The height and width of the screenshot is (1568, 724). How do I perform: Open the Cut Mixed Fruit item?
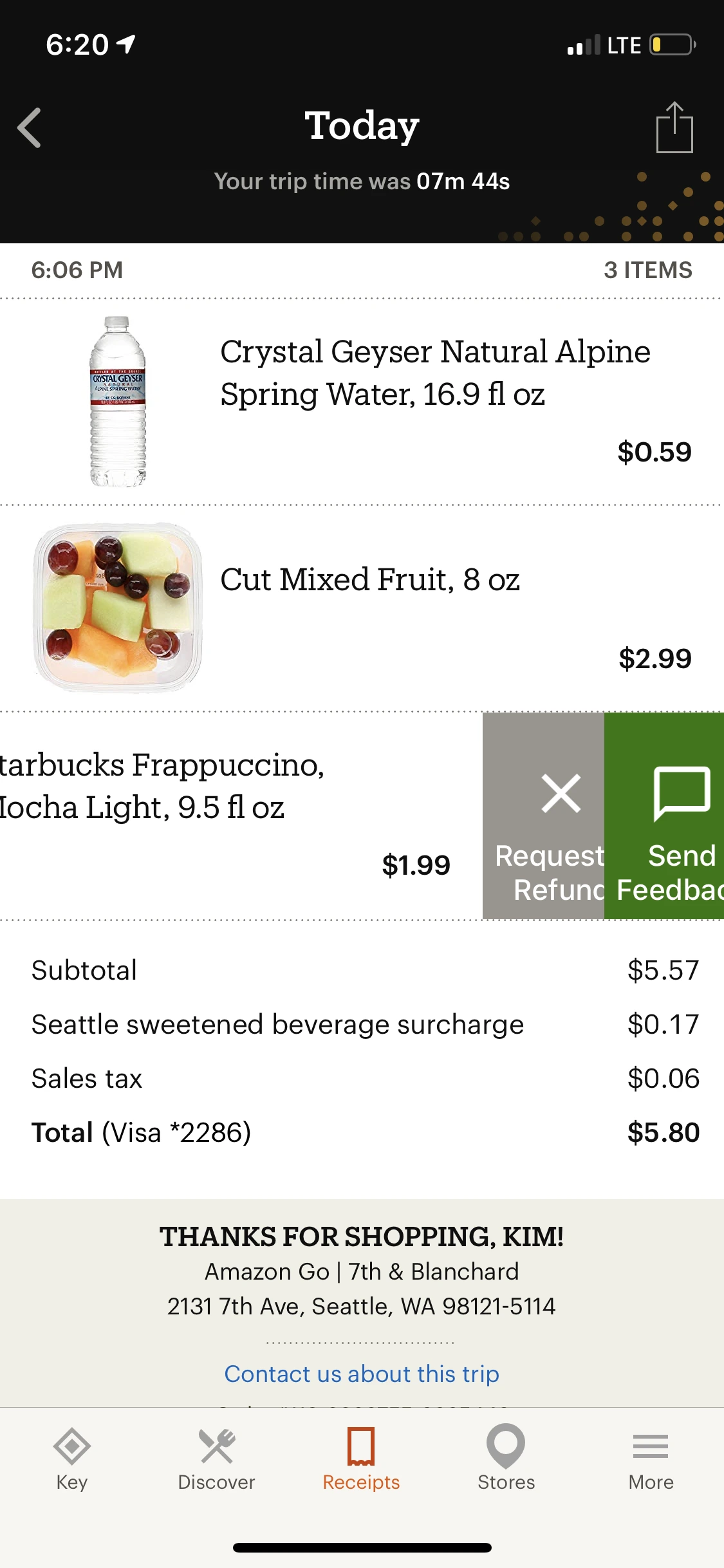pos(370,580)
